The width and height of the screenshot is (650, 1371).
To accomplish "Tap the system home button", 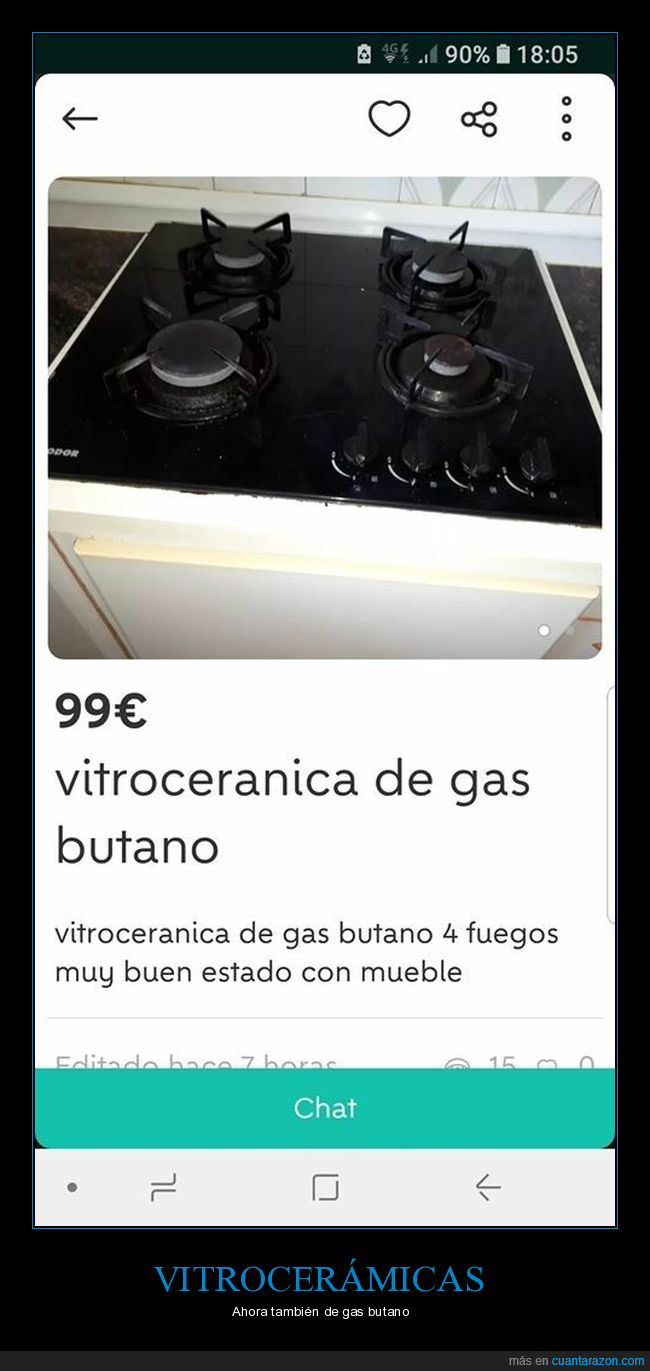I will click(325, 1187).
